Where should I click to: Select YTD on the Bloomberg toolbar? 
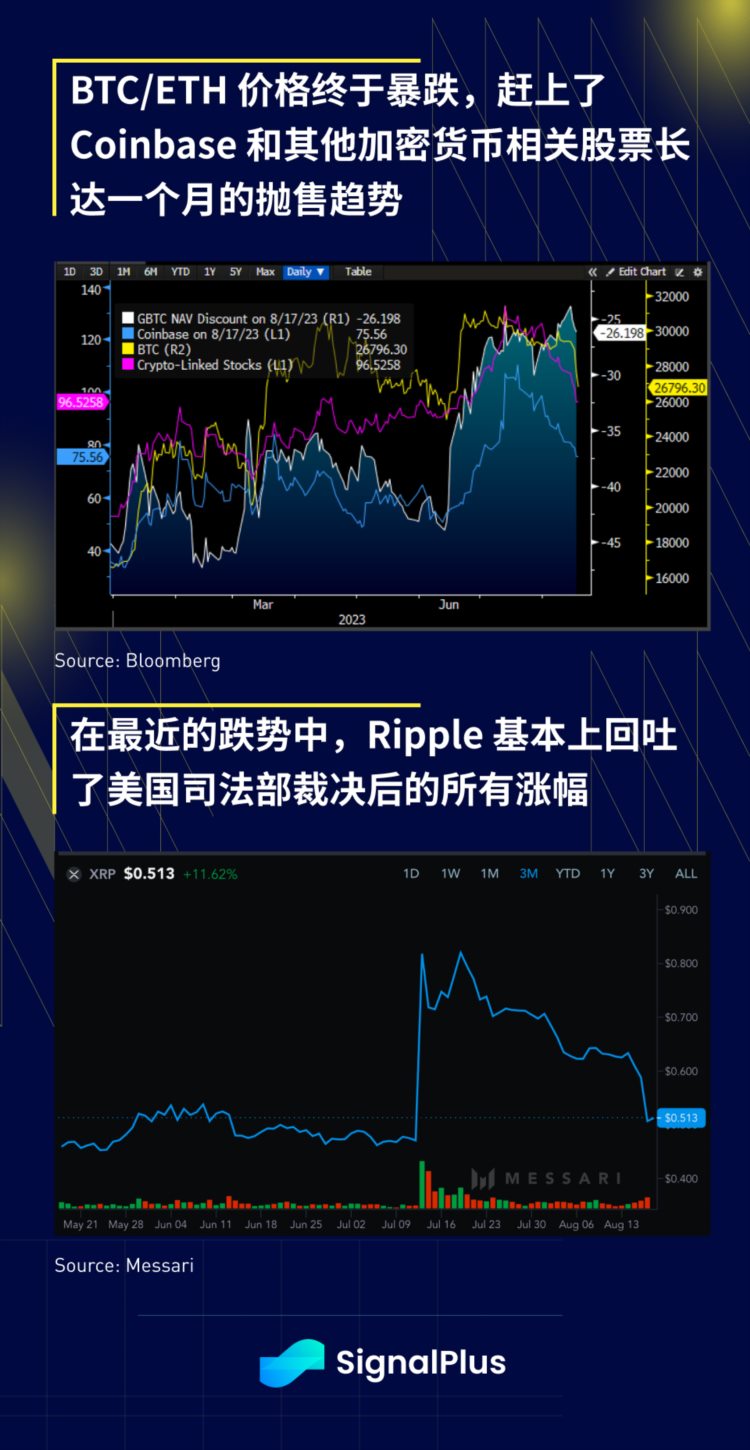click(x=178, y=272)
